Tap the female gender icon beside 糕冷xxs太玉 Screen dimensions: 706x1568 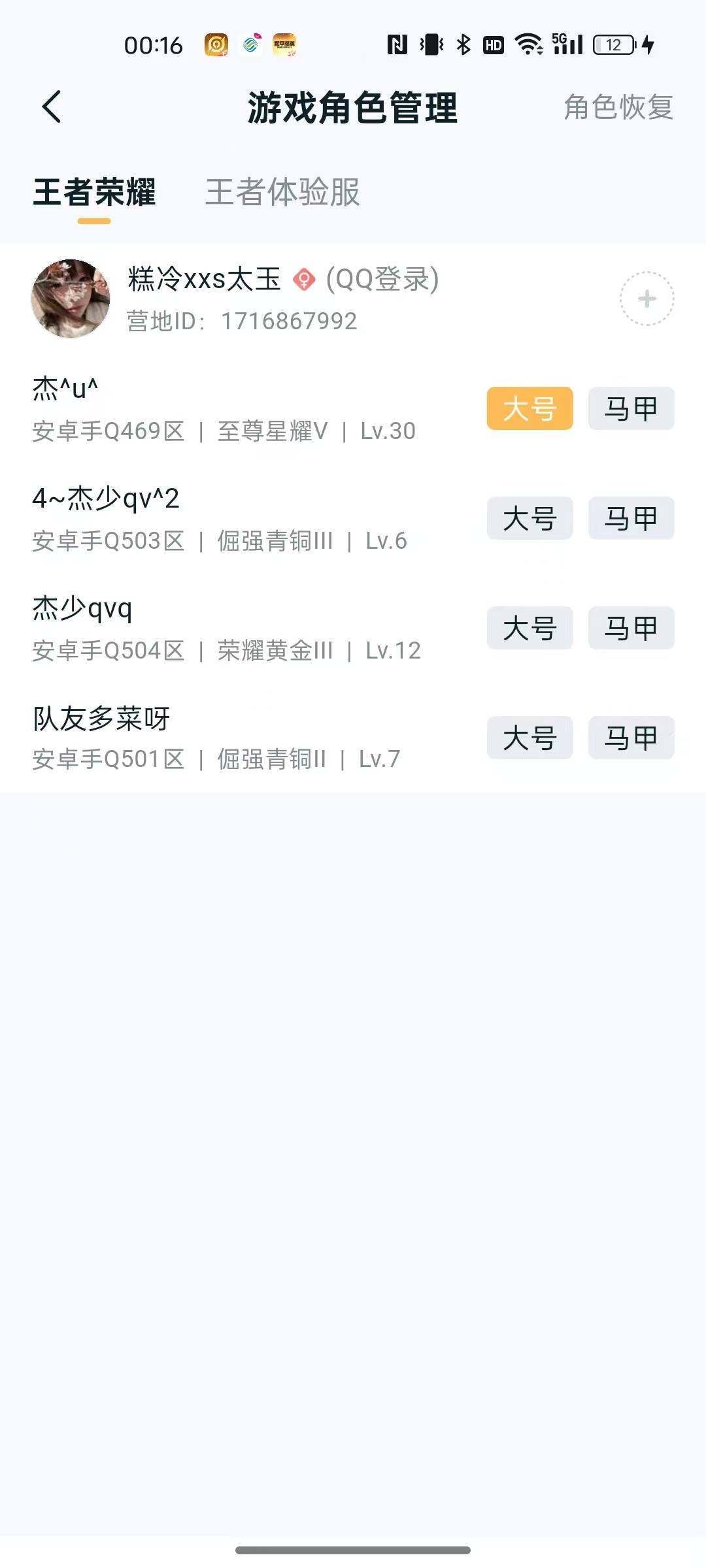pos(305,280)
